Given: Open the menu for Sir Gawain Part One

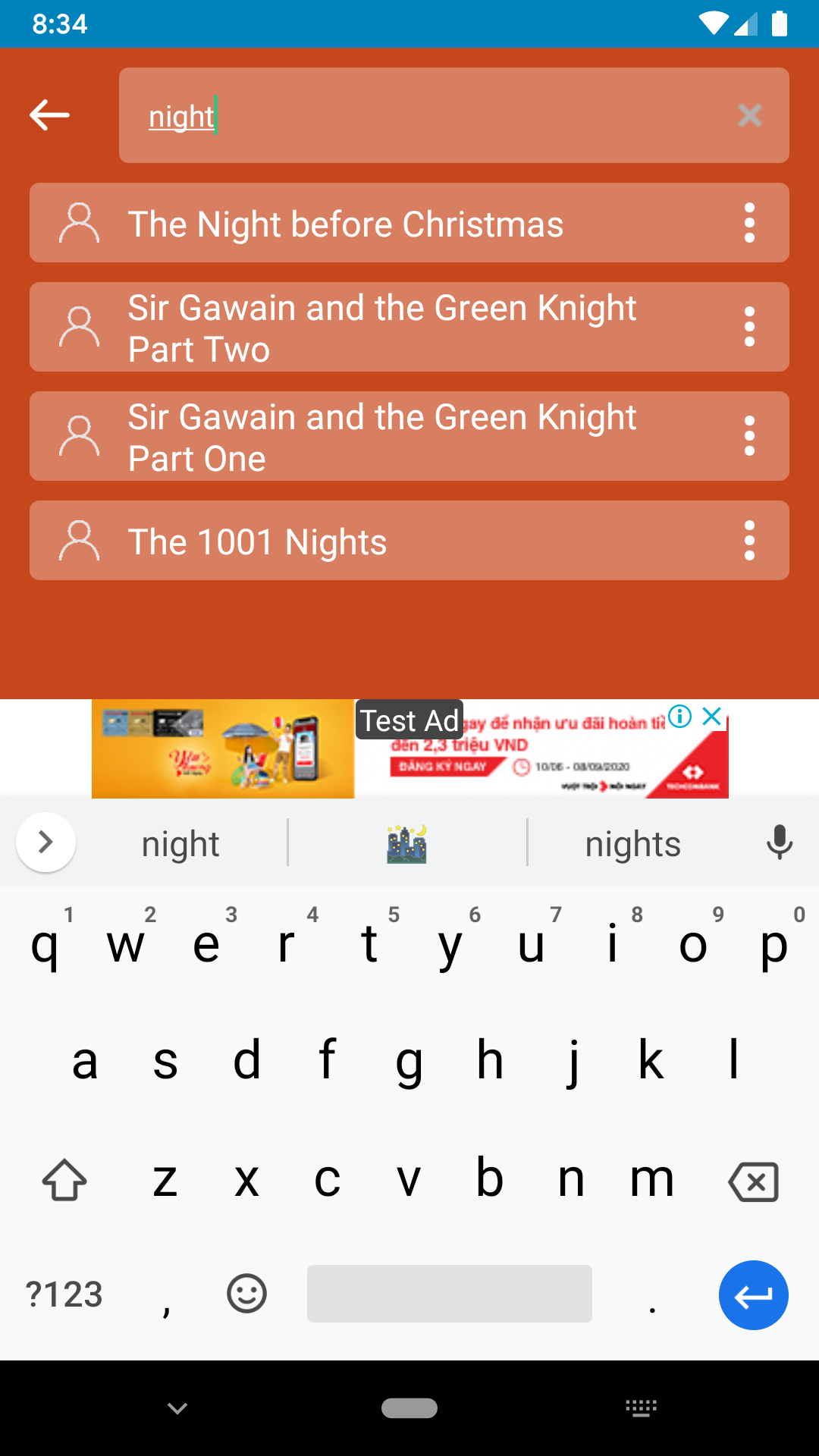Looking at the screenshot, I should coord(749,436).
